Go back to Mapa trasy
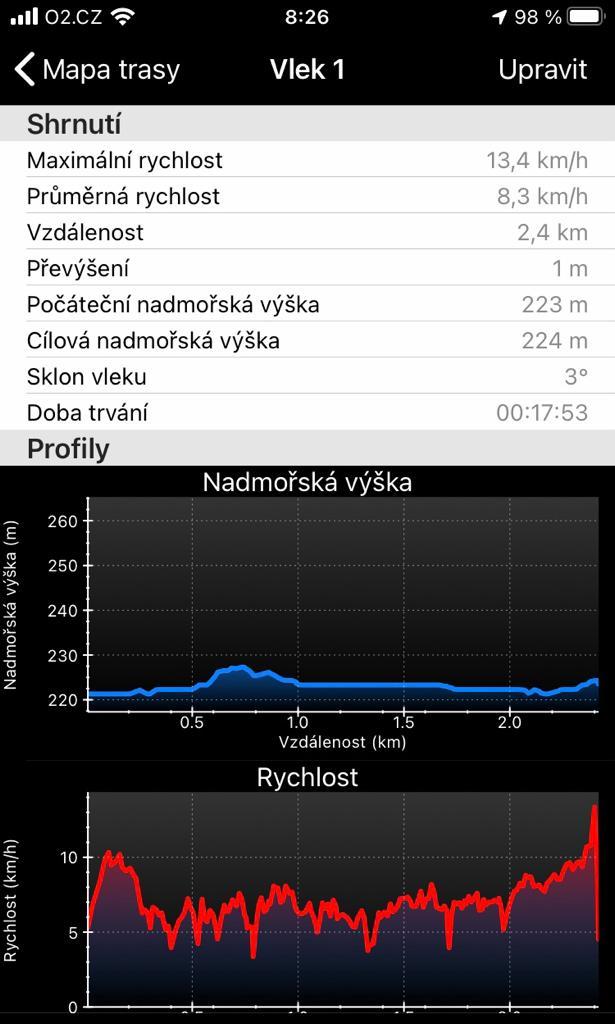Screen dimensions: 615x1024 (x=97, y=70)
